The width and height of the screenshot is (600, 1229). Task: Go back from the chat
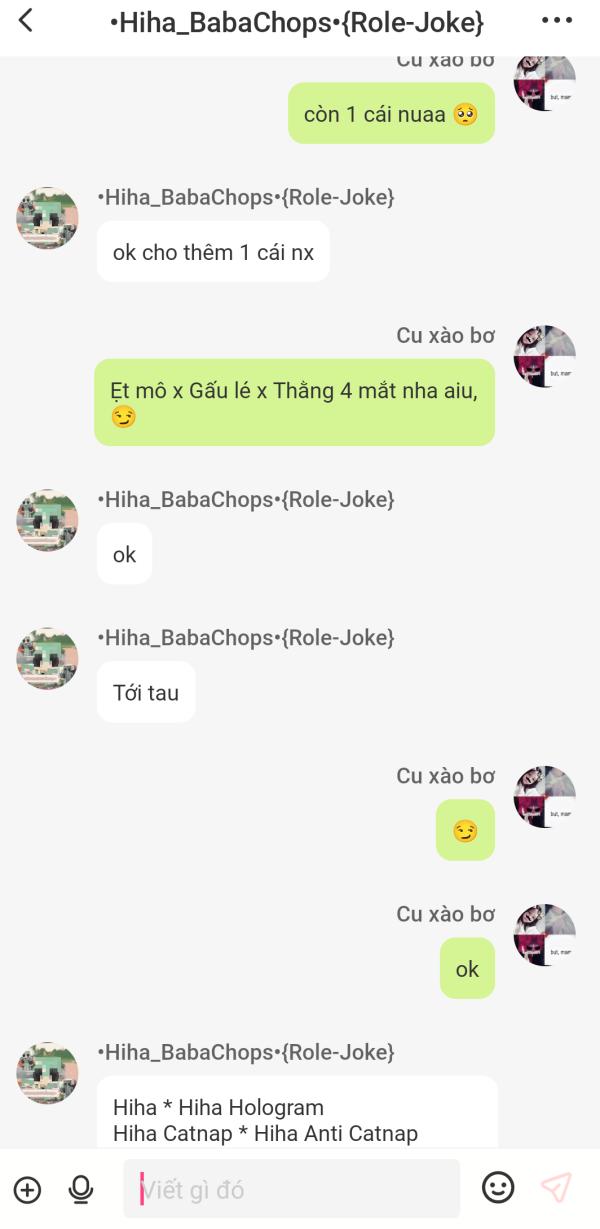tap(26, 20)
